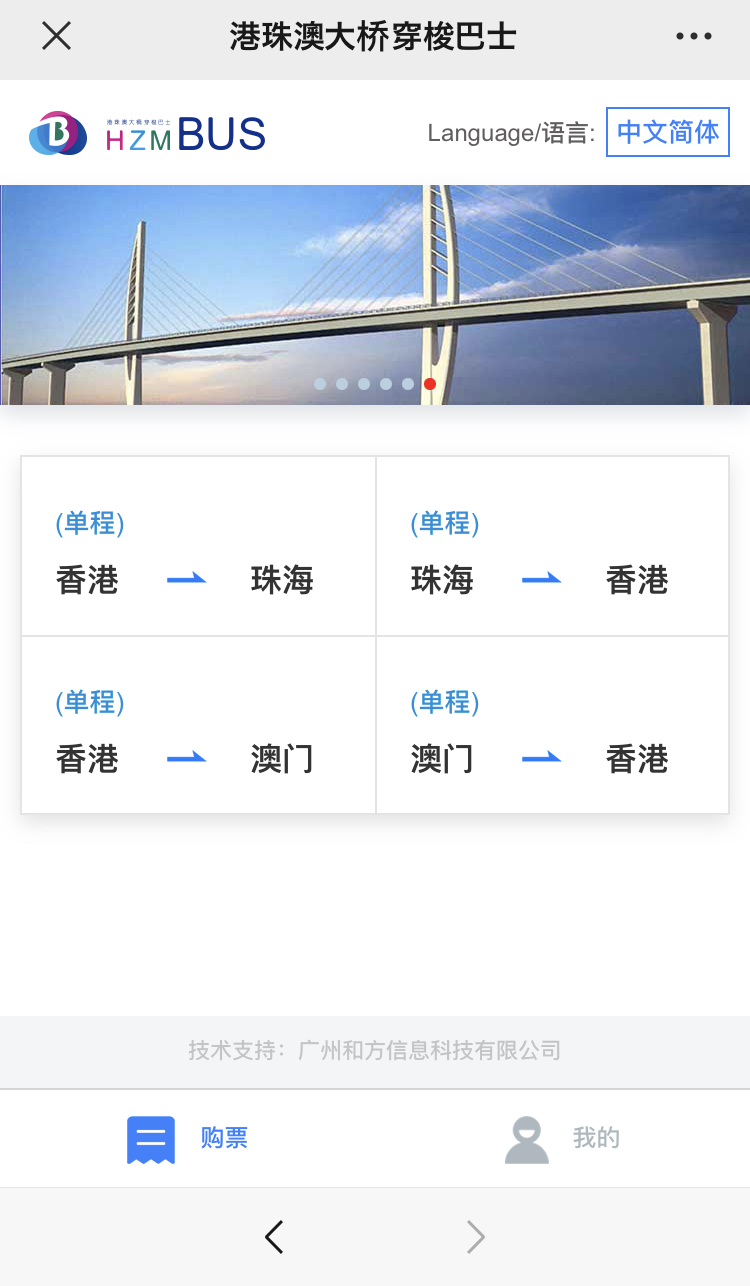This screenshot has width=750, height=1286.
Task: Select the 珠海 to 香港 single trip
Action: [x=552, y=546]
